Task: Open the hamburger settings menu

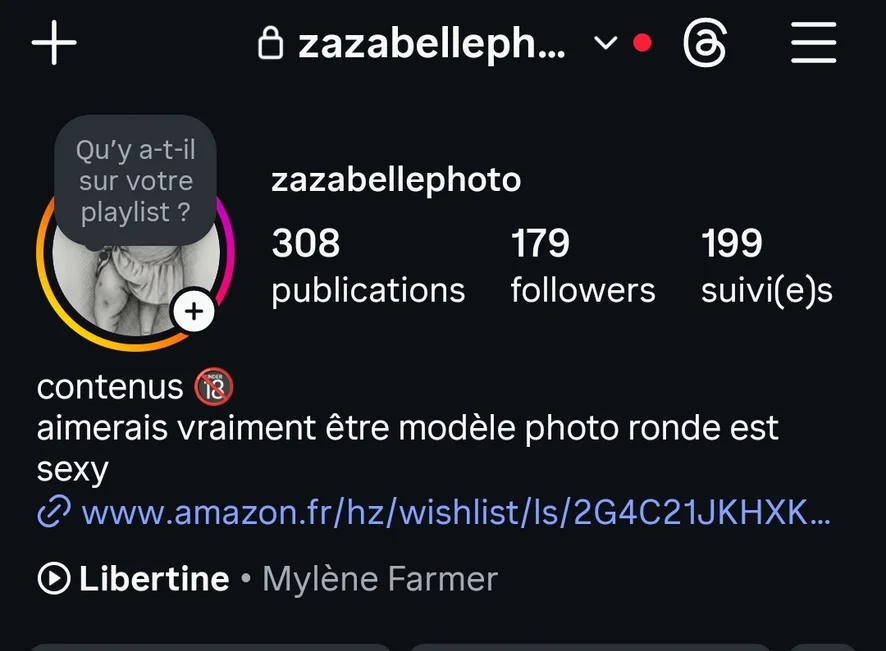Action: tap(813, 44)
